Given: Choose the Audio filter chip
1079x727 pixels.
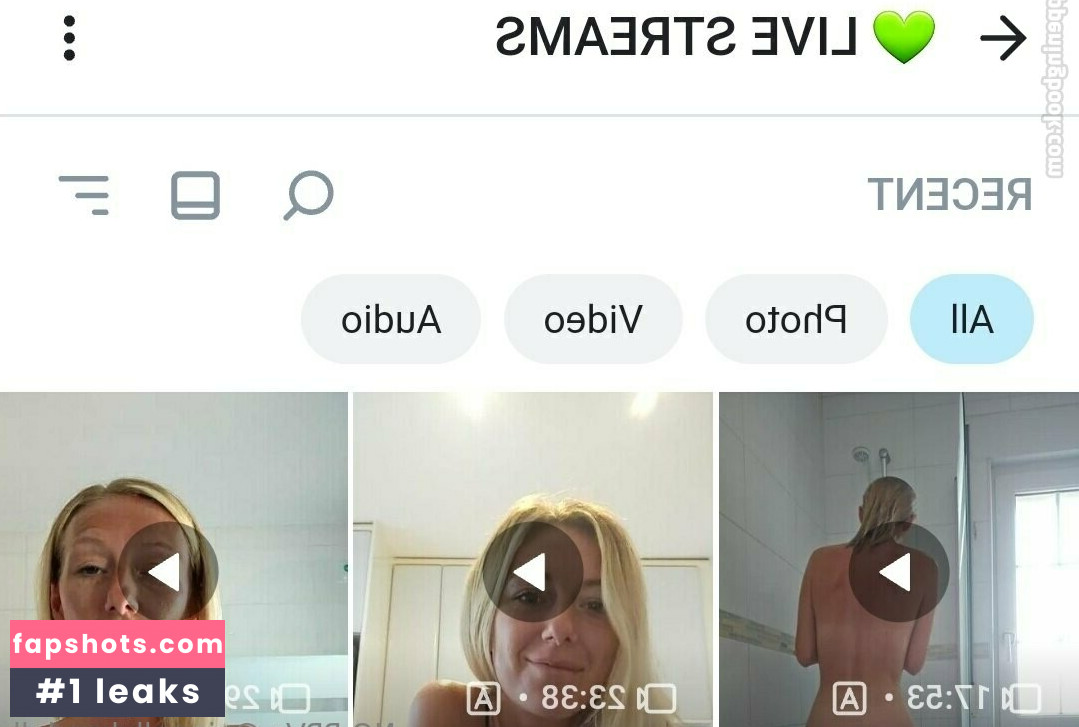Looking at the screenshot, I should 391,320.
